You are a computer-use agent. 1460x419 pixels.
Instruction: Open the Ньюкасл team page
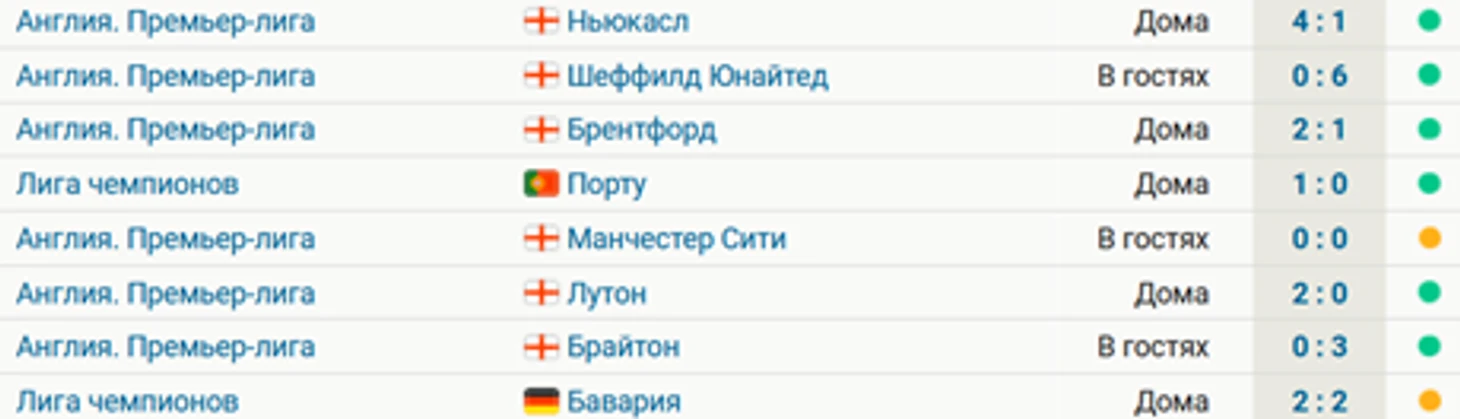coord(627,21)
